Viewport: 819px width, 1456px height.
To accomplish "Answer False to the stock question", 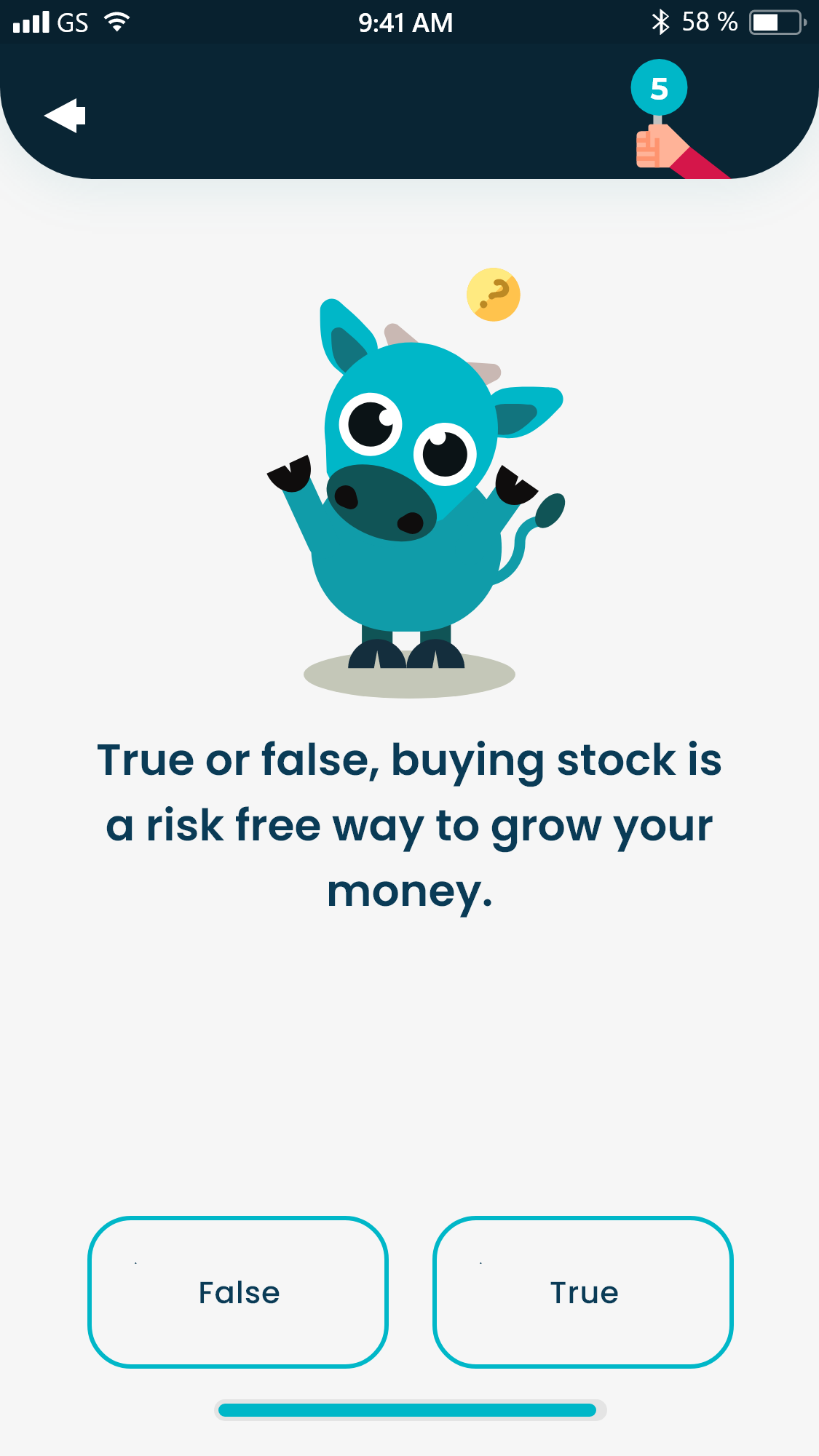I will tap(238, 1292).
